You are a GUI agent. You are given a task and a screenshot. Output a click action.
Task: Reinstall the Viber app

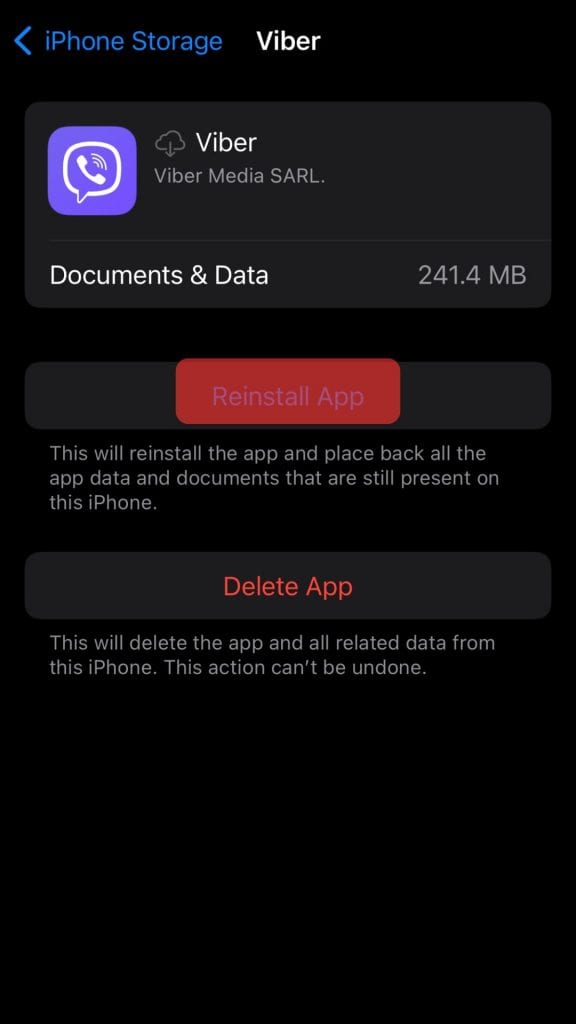pos(288,396)
